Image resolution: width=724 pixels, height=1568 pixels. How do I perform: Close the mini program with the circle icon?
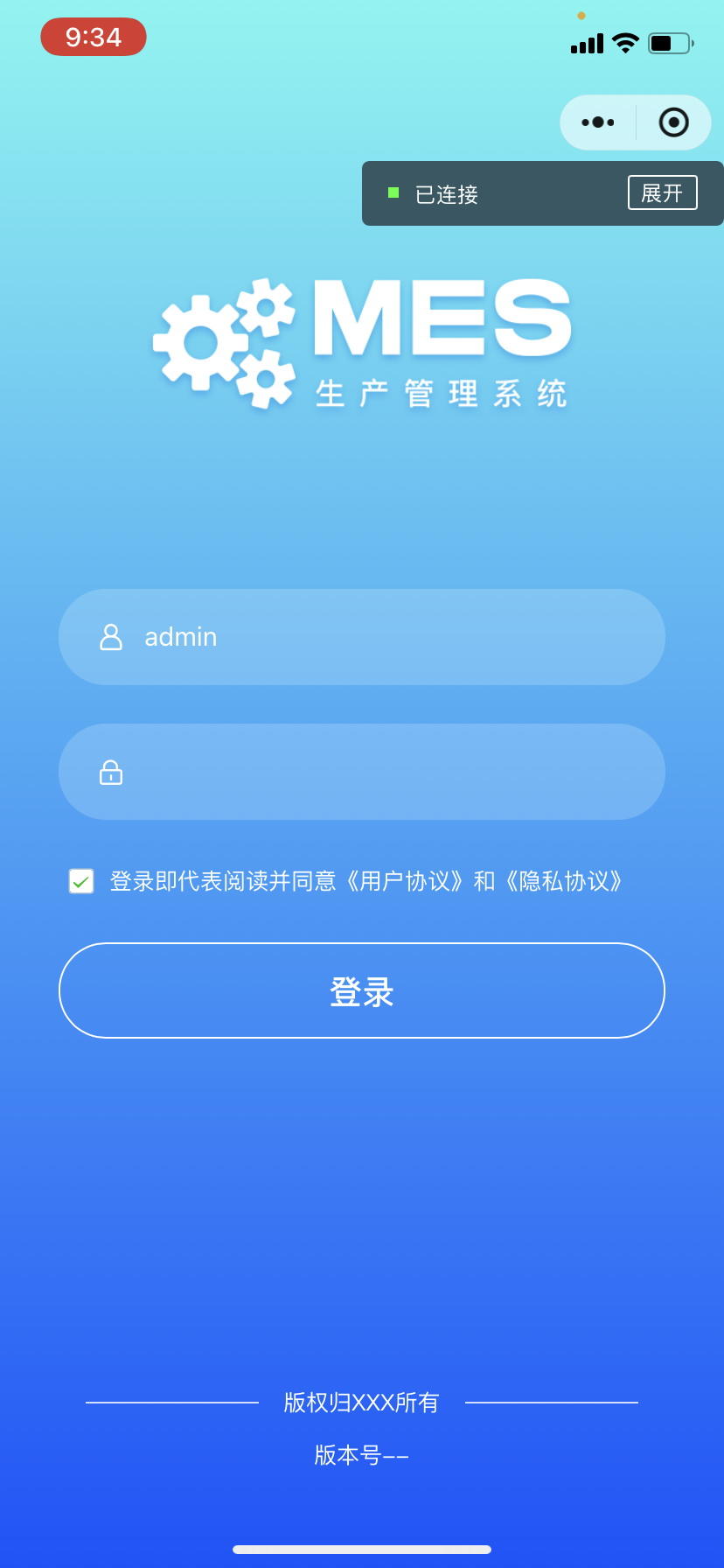(673, 122)
